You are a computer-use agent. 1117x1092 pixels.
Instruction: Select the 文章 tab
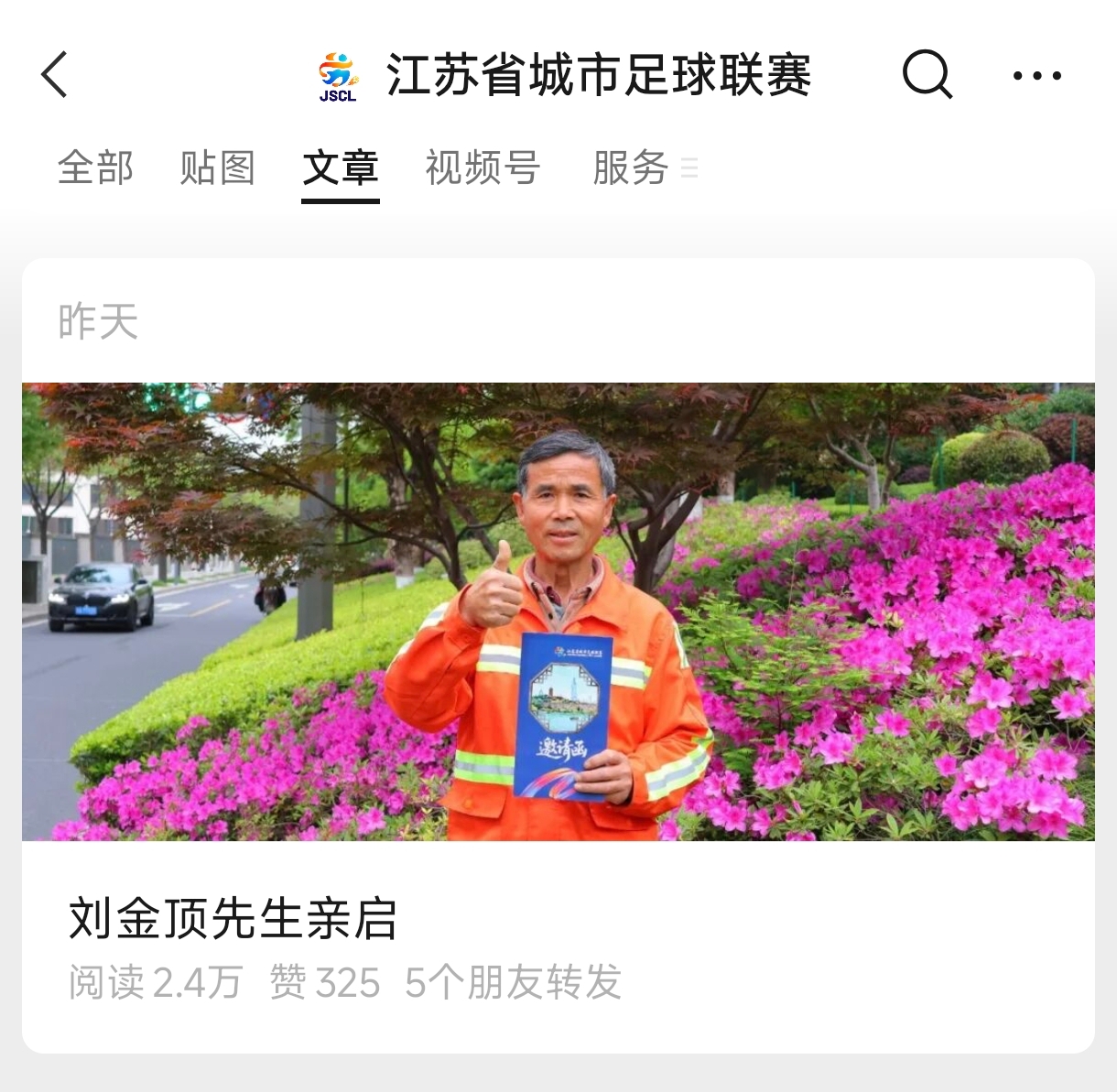point(341,168)
